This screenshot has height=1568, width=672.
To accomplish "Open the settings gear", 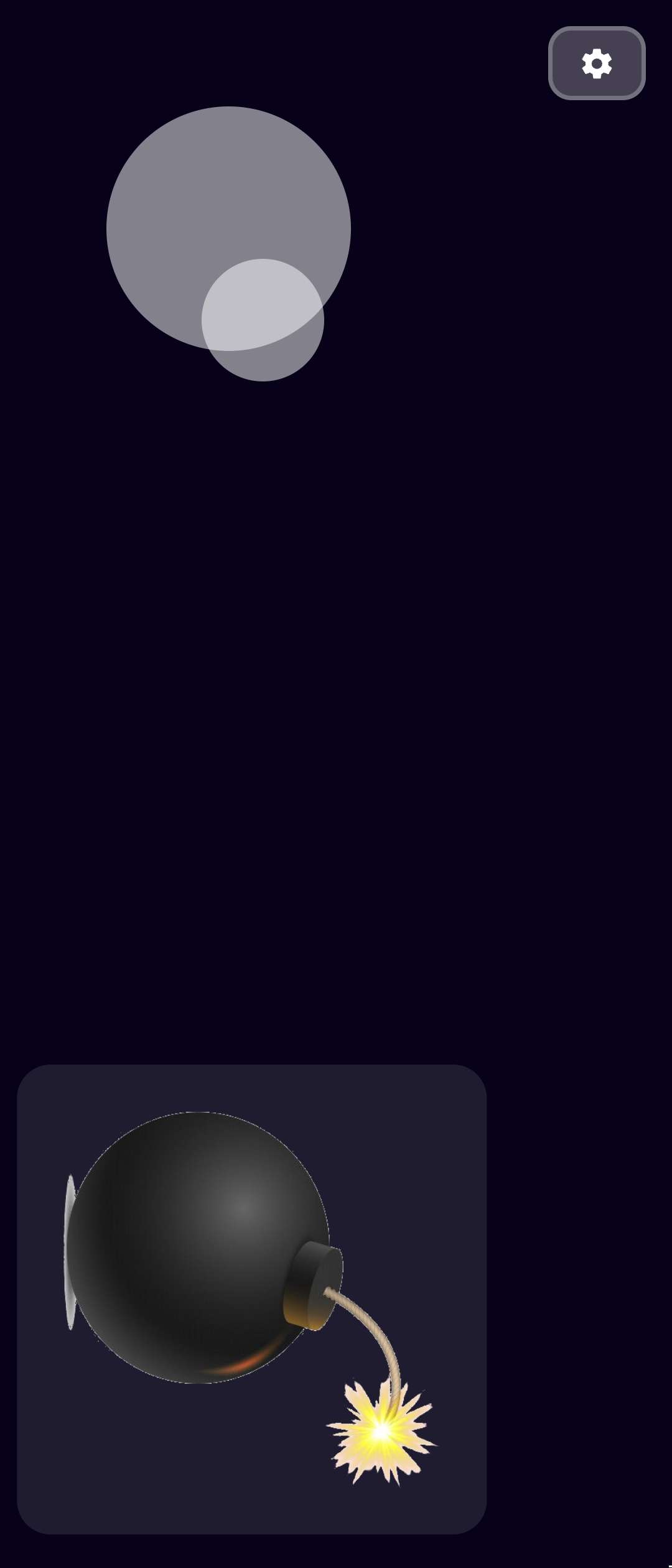I will [596, 63].
